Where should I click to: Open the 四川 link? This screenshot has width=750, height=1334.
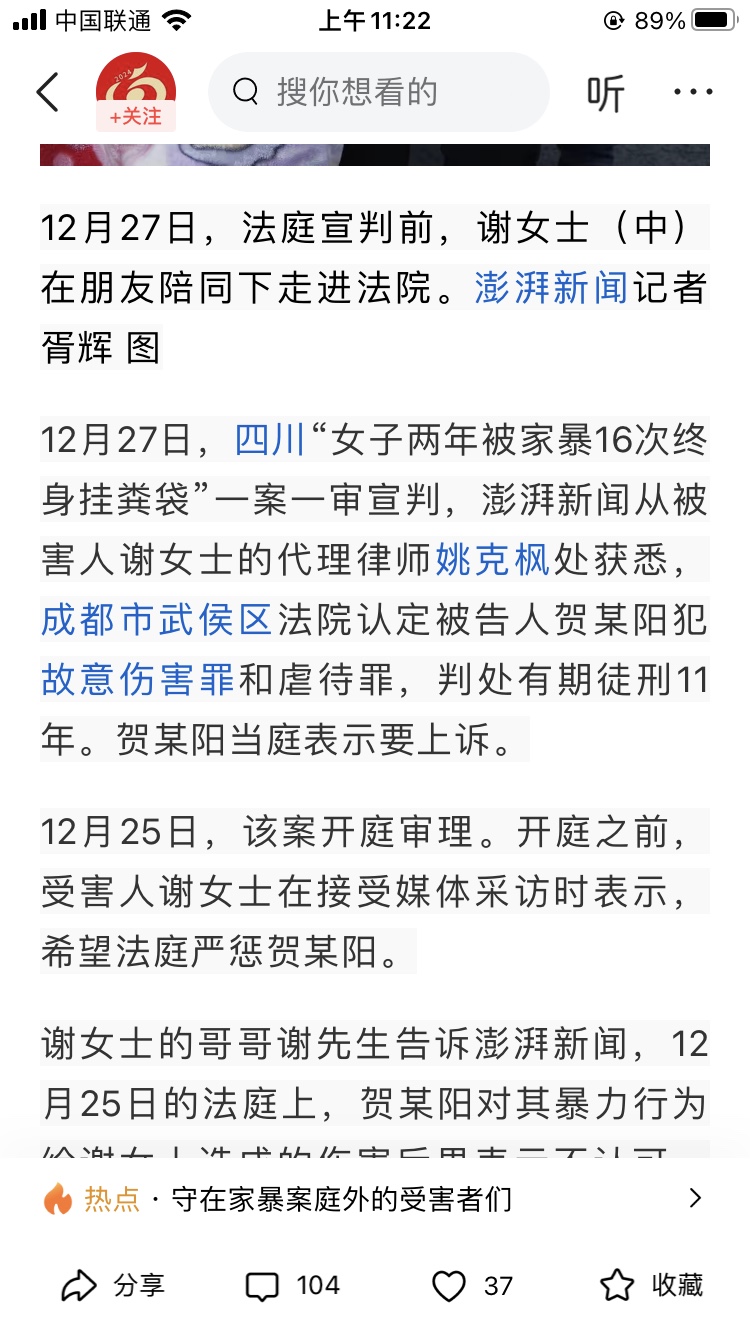tap(270, 441)
